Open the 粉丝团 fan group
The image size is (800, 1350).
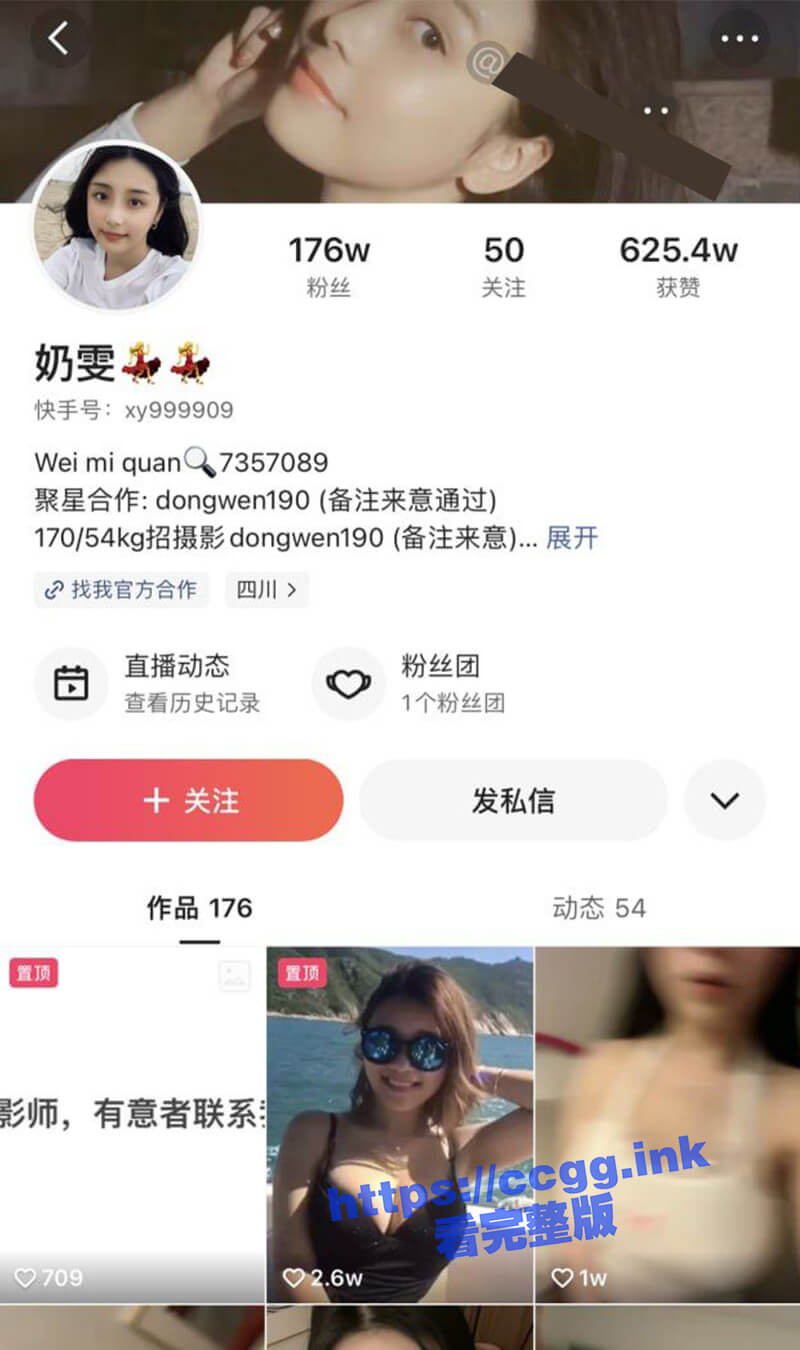point(409,684)
